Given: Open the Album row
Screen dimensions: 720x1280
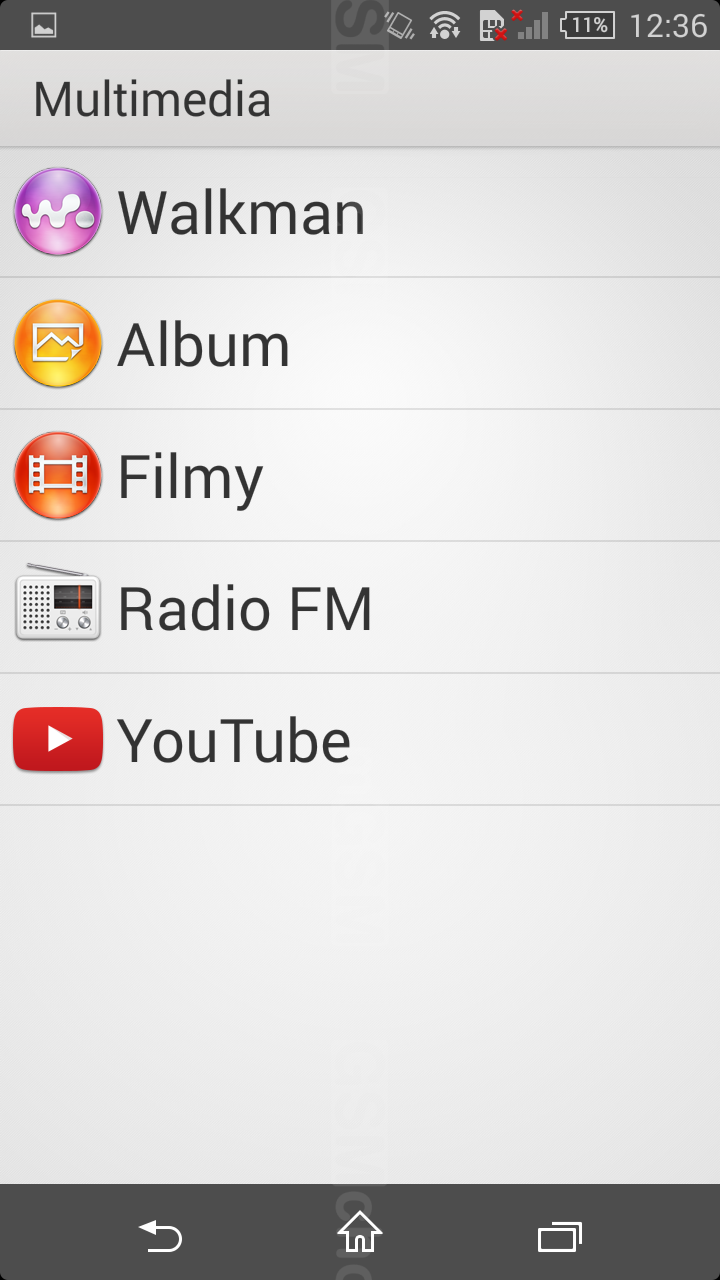Looking at the screenshot, I should [x=360, y=344].
